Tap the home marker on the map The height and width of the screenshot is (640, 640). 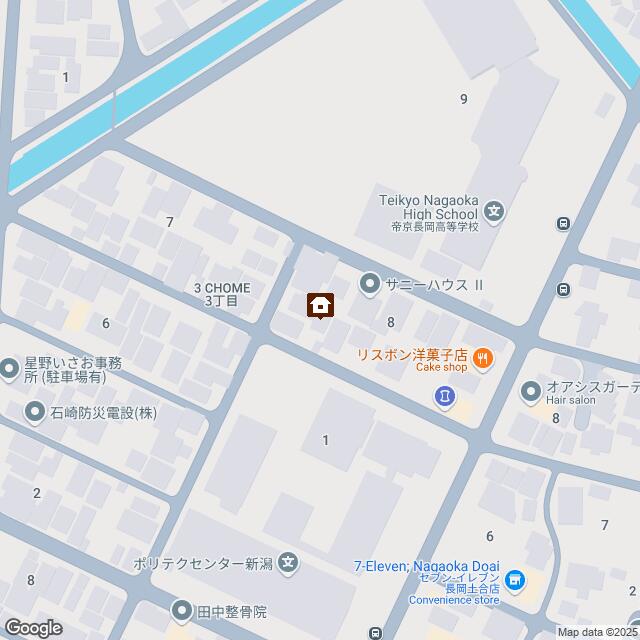(320, 305)
